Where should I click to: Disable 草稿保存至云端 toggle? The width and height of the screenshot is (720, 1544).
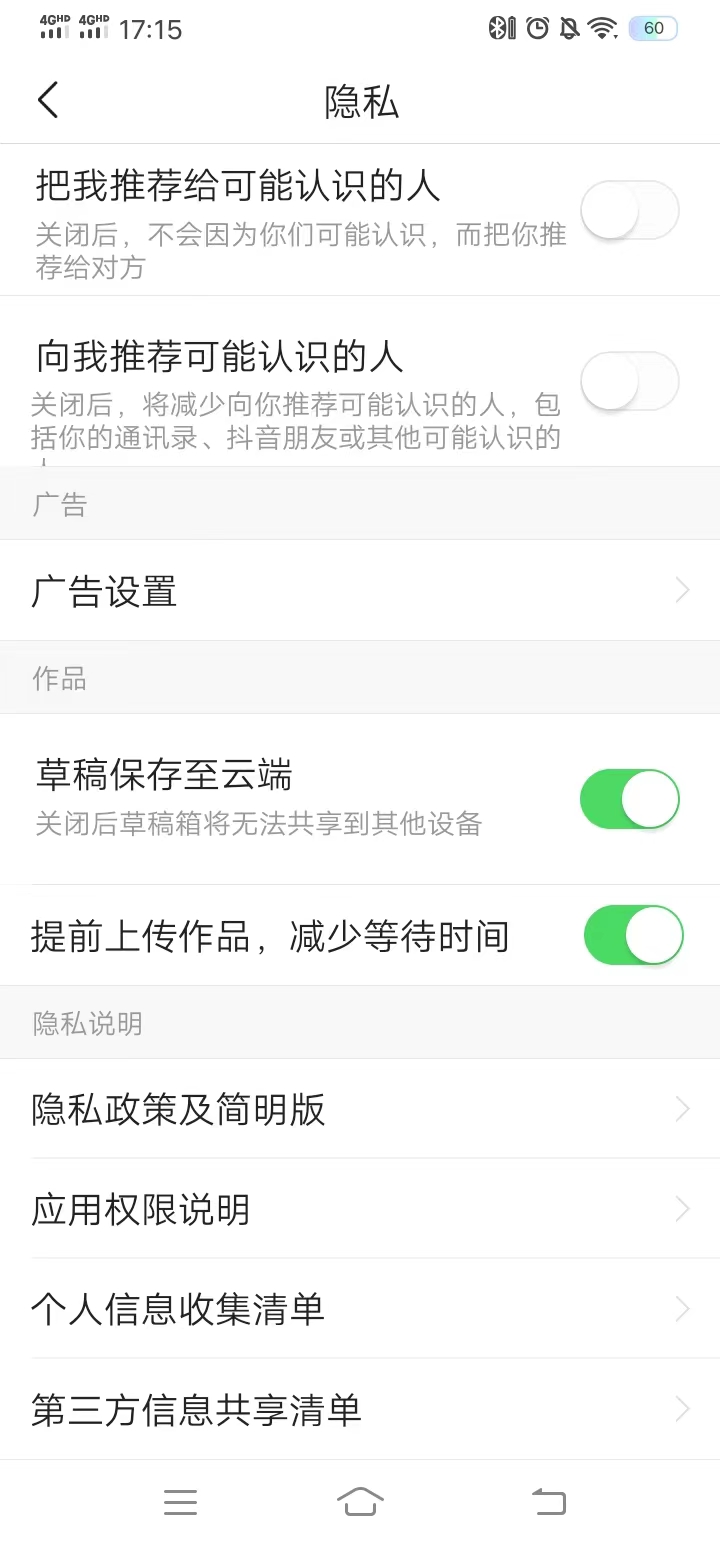pos(629,799)
